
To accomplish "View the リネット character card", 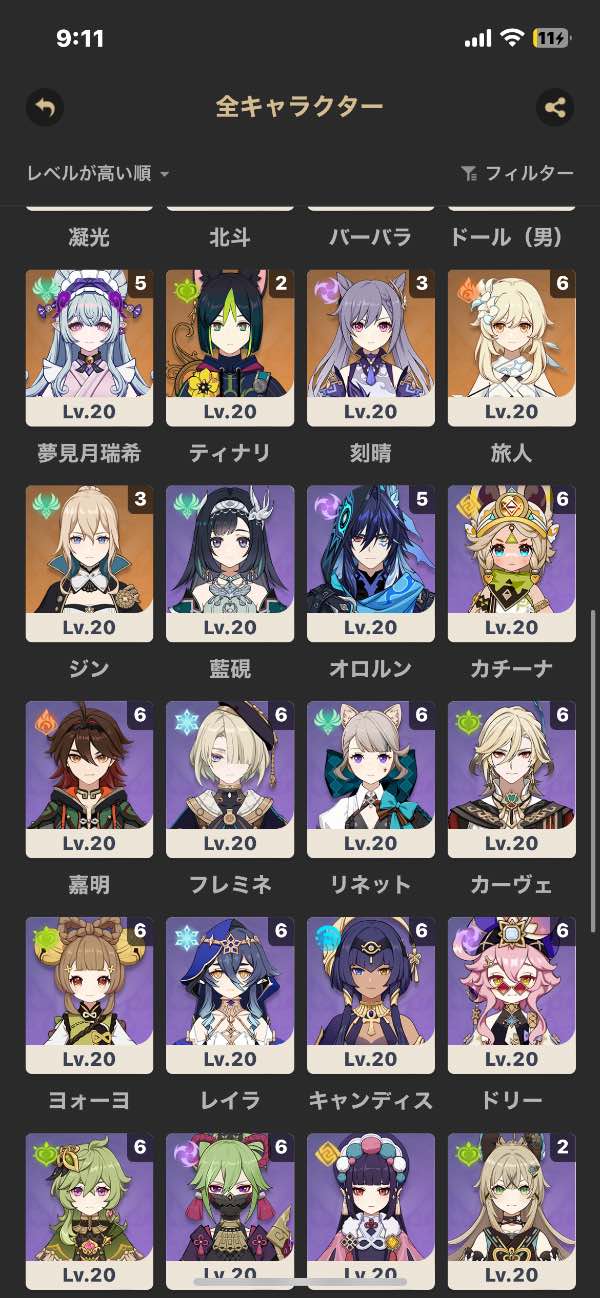I will [371, 780].
